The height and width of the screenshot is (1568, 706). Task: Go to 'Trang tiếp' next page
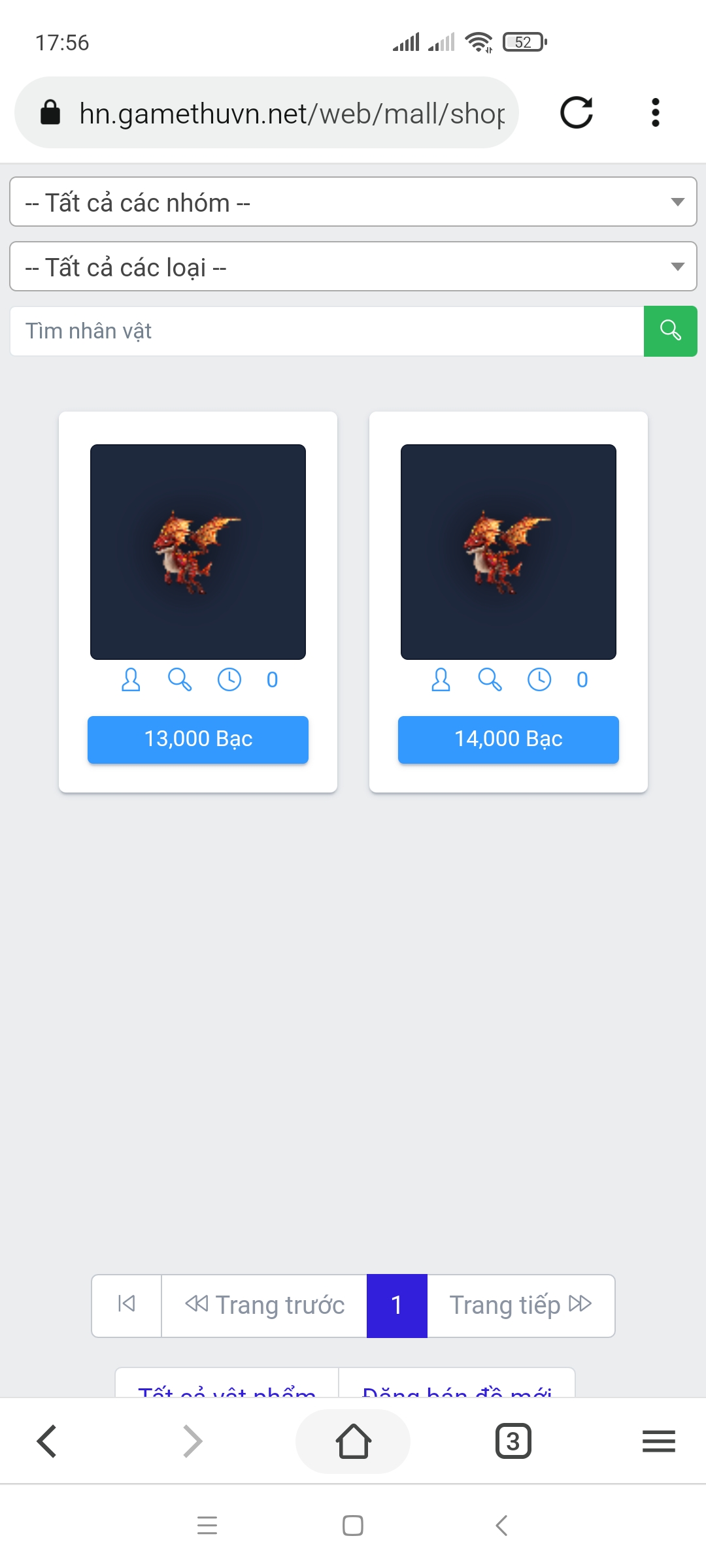tap(520, 1305)
